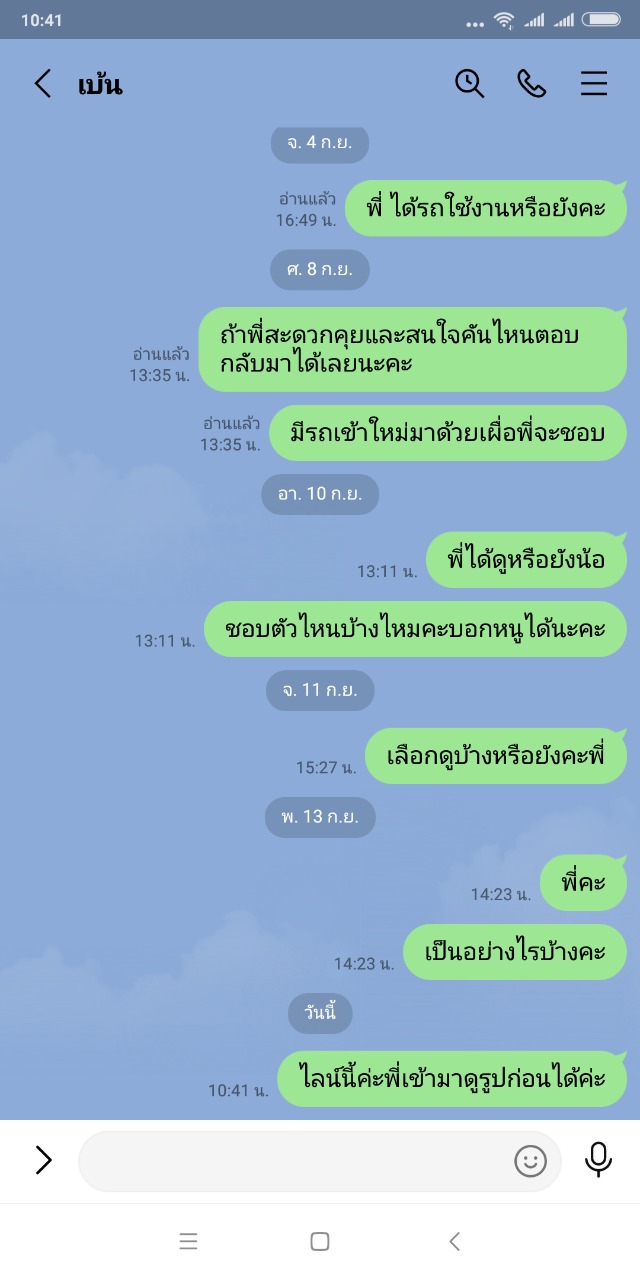Record a voice message

[598, 1160]
